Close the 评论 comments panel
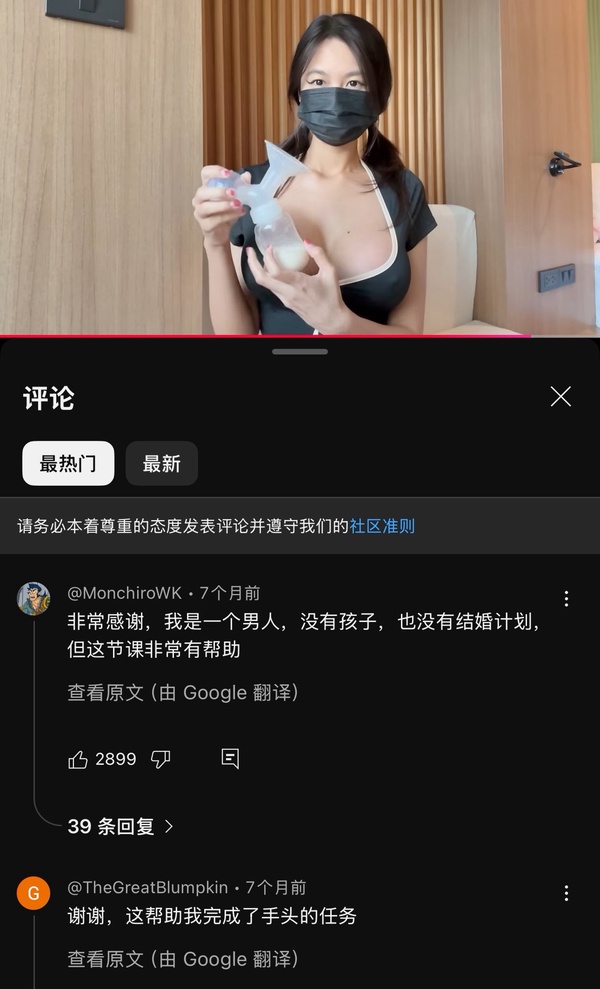 [560, 397]
